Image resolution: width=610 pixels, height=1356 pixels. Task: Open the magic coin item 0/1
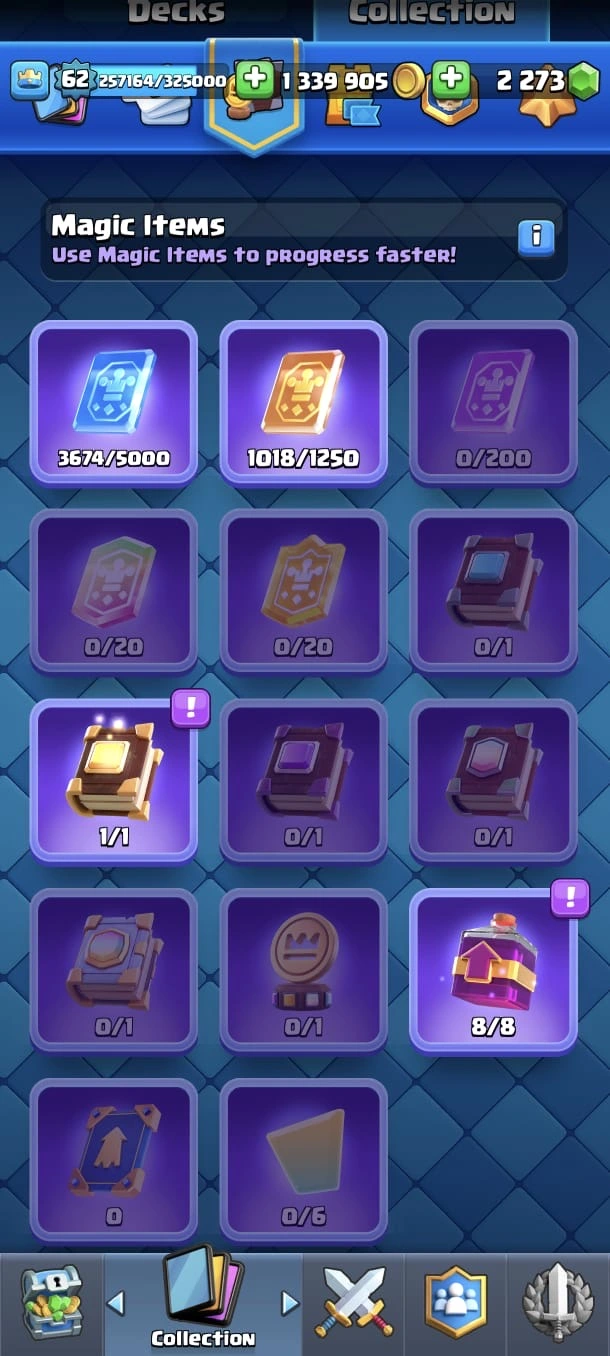pyautogui.click(x=303, y=970)
